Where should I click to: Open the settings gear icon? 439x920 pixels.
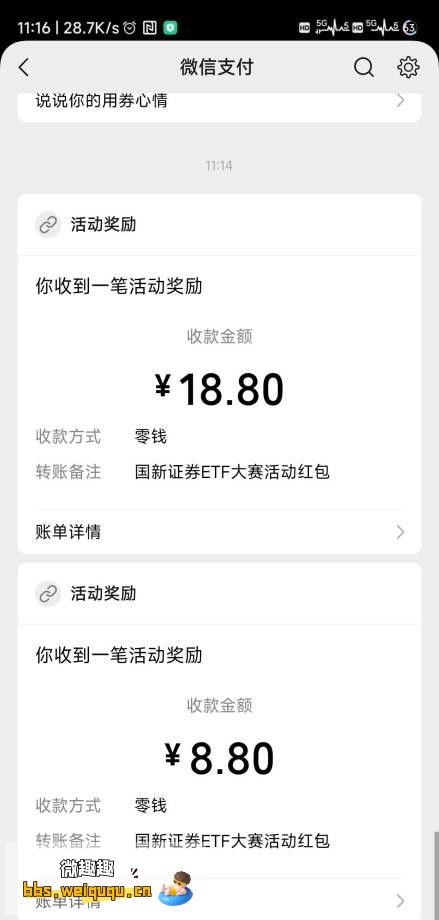pos(408,67)
